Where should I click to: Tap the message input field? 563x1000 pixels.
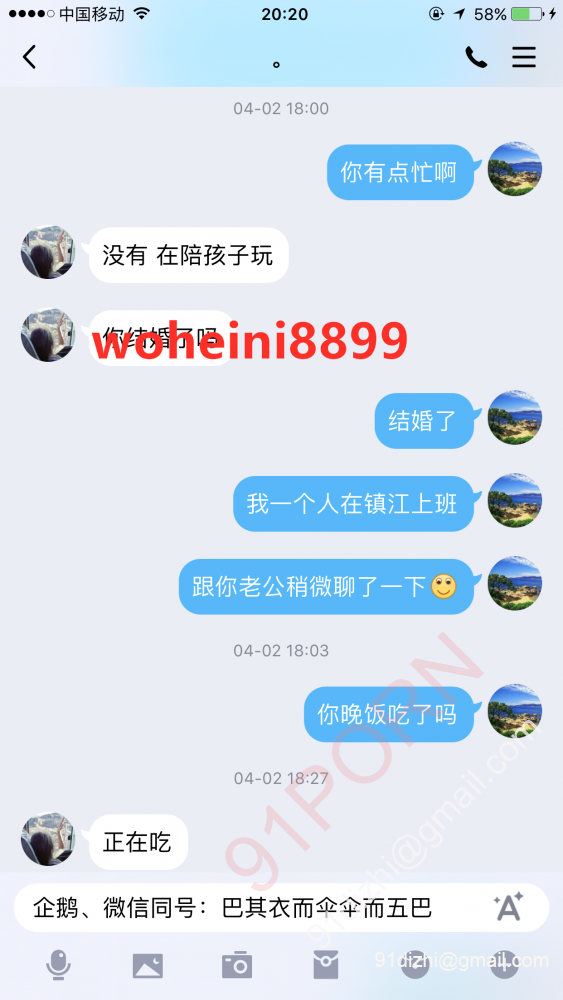point(281,907)
